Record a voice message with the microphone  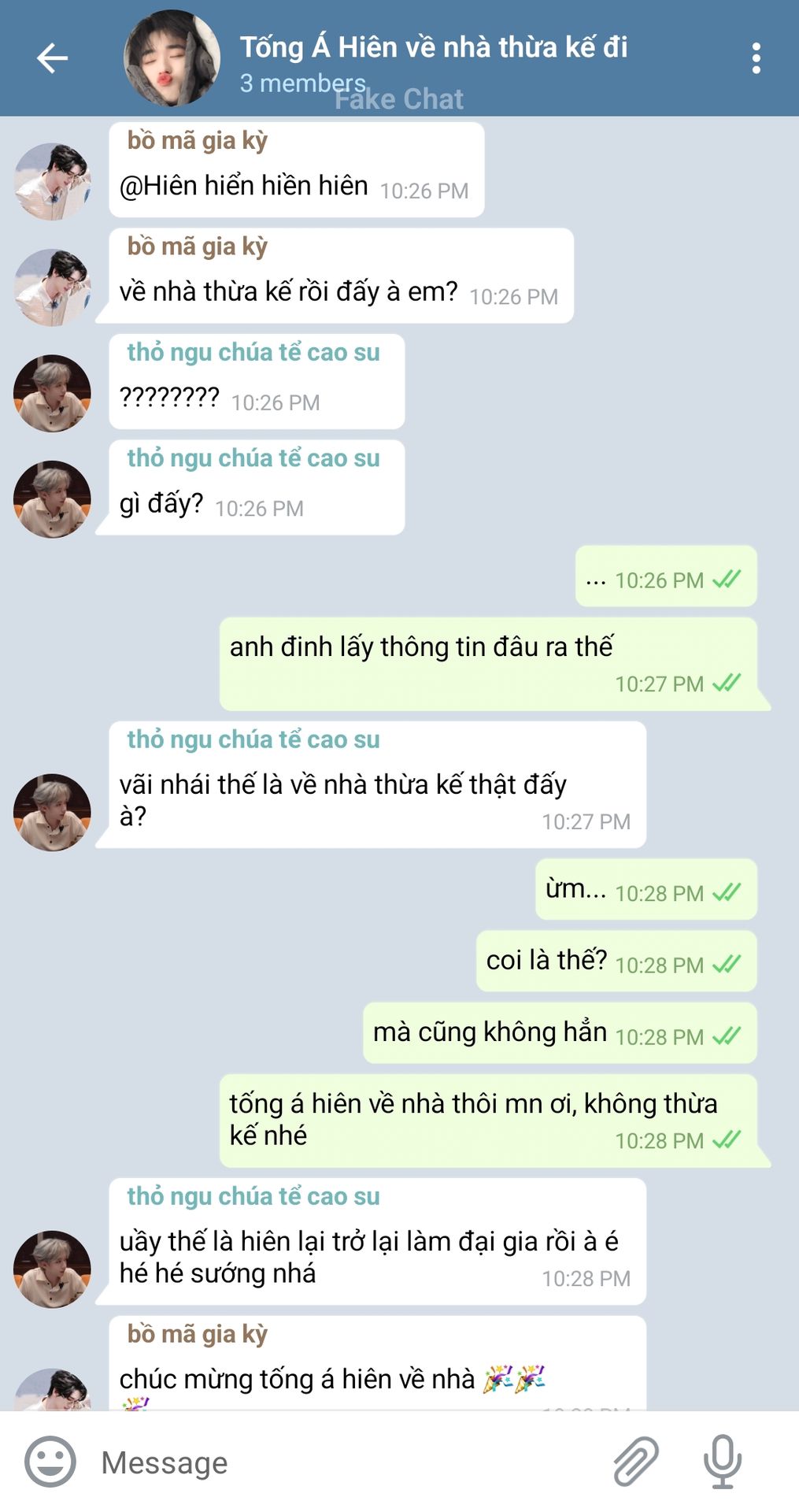pyautogui.click(x=723, y=1462)
